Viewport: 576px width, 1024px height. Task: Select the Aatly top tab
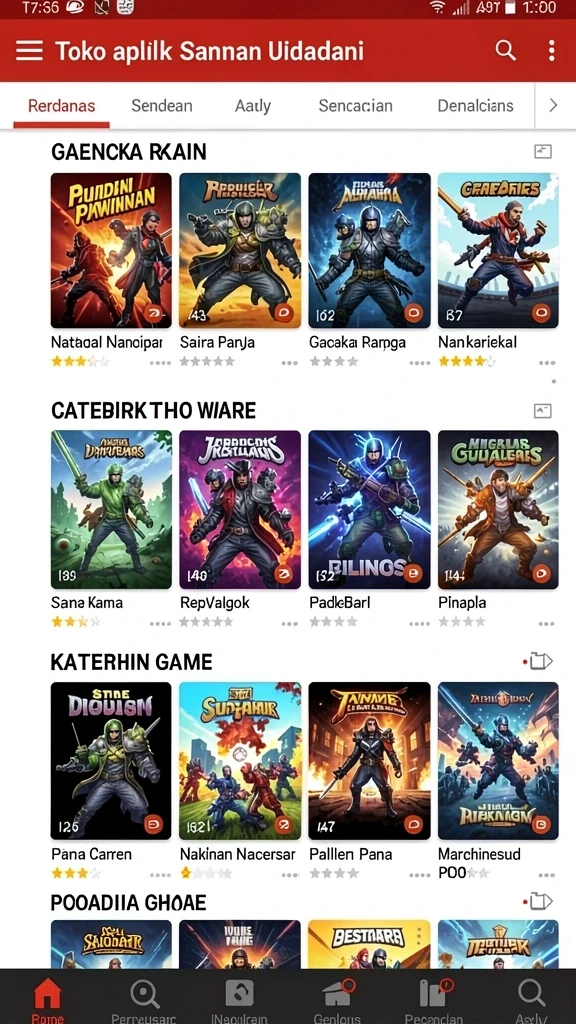[253, 106]
